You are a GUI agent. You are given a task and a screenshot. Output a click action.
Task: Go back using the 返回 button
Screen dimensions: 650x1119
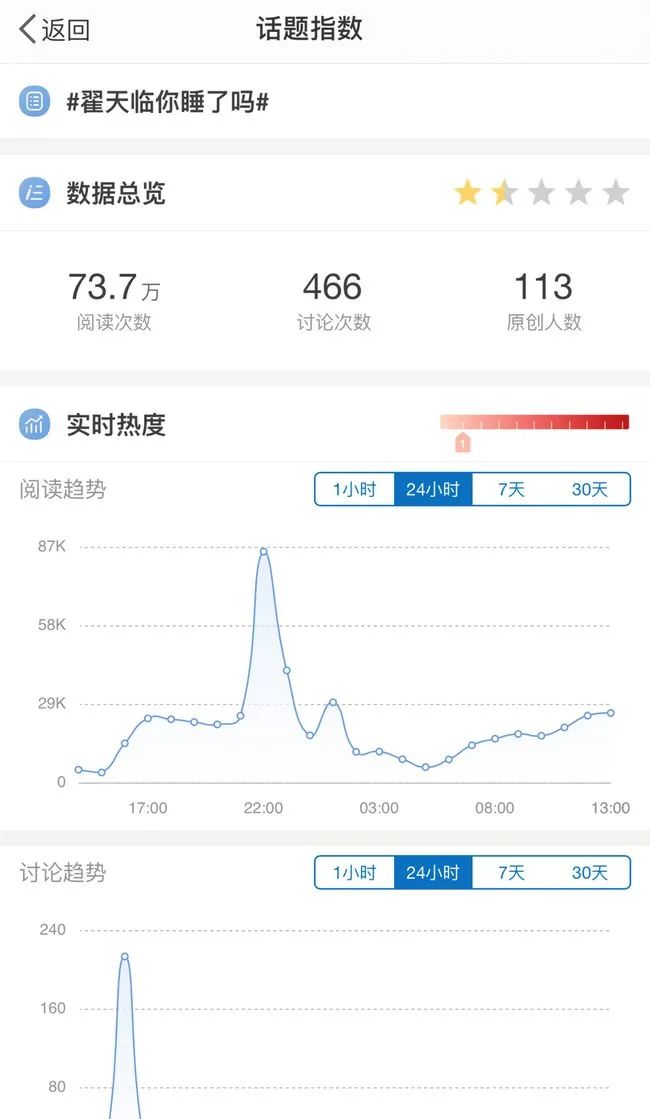coord(55,29)
